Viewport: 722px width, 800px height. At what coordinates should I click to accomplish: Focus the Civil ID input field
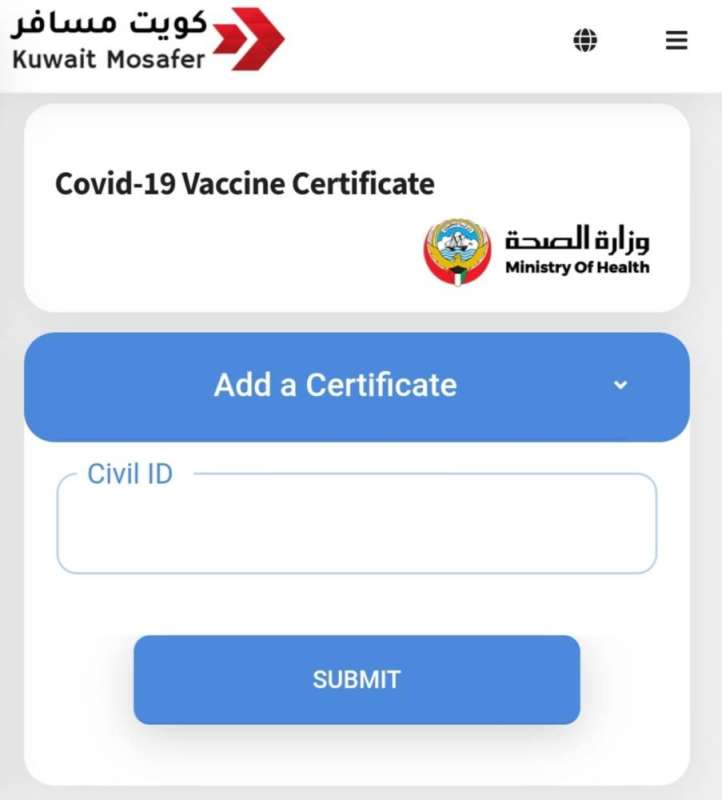pyautogui.click(x=356, y=525)
